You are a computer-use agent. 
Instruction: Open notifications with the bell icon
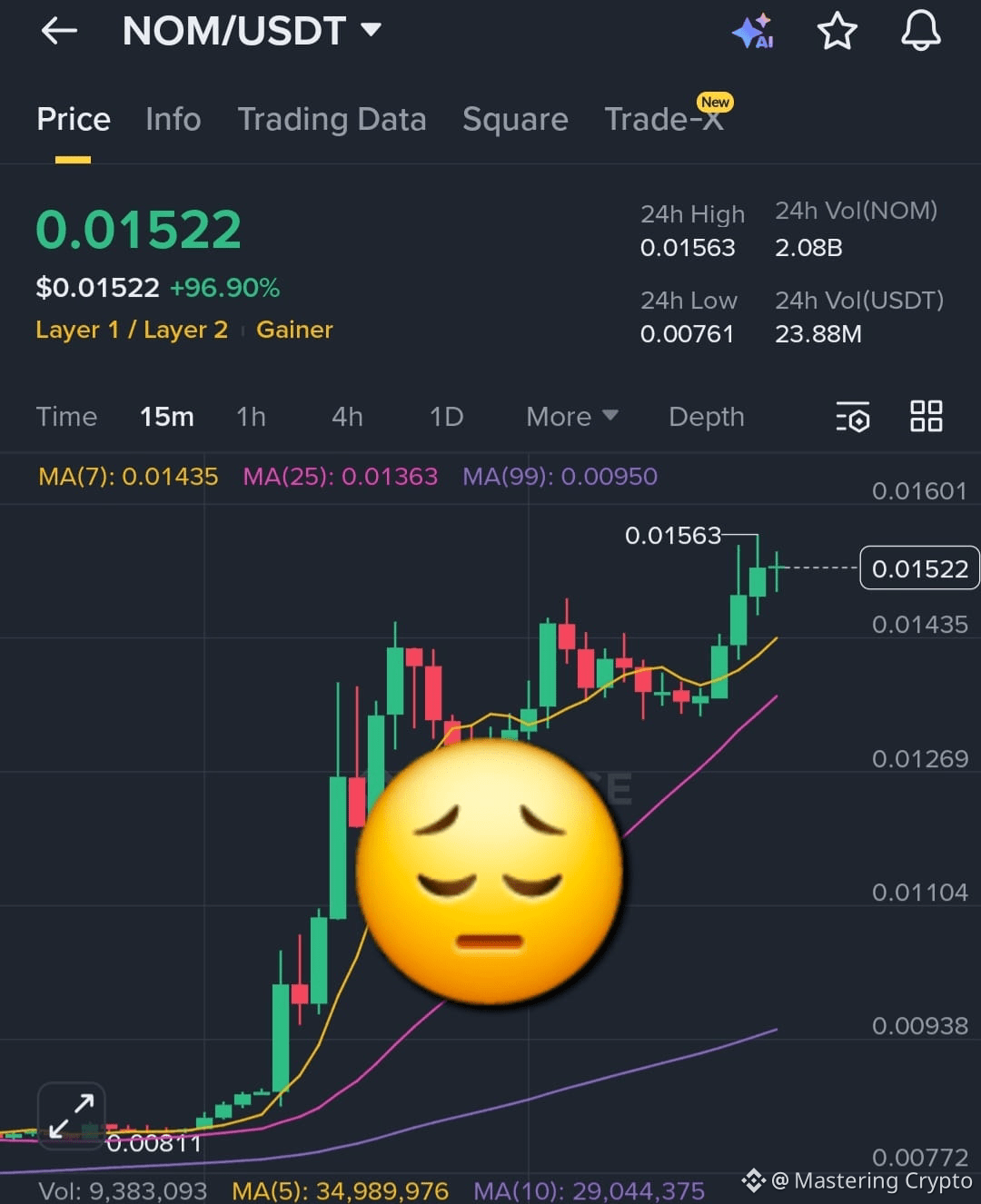[919, 31]
